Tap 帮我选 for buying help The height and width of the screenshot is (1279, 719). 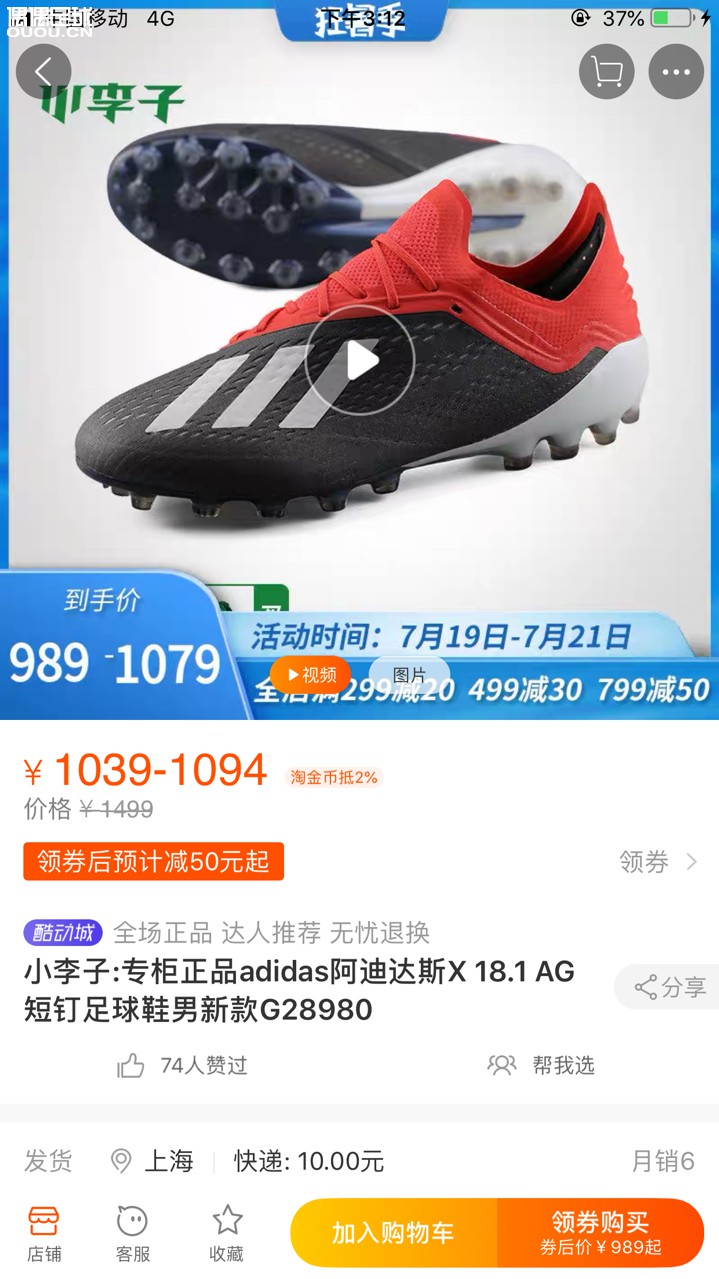click(x=541, y=1065)
